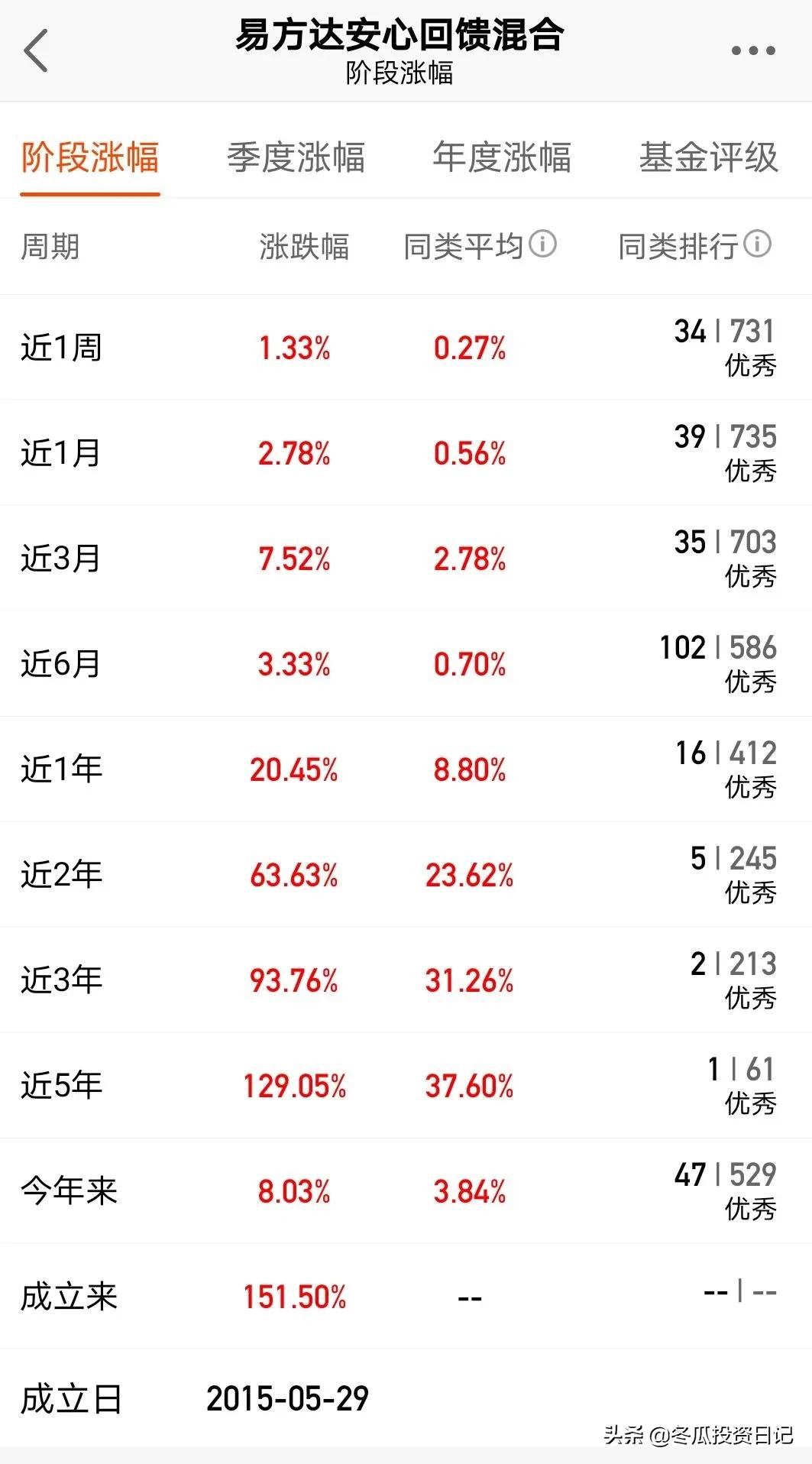Screen dimensions: 812x1464
Task: Tap the info icon beside 同类排行
Action: 757,245
